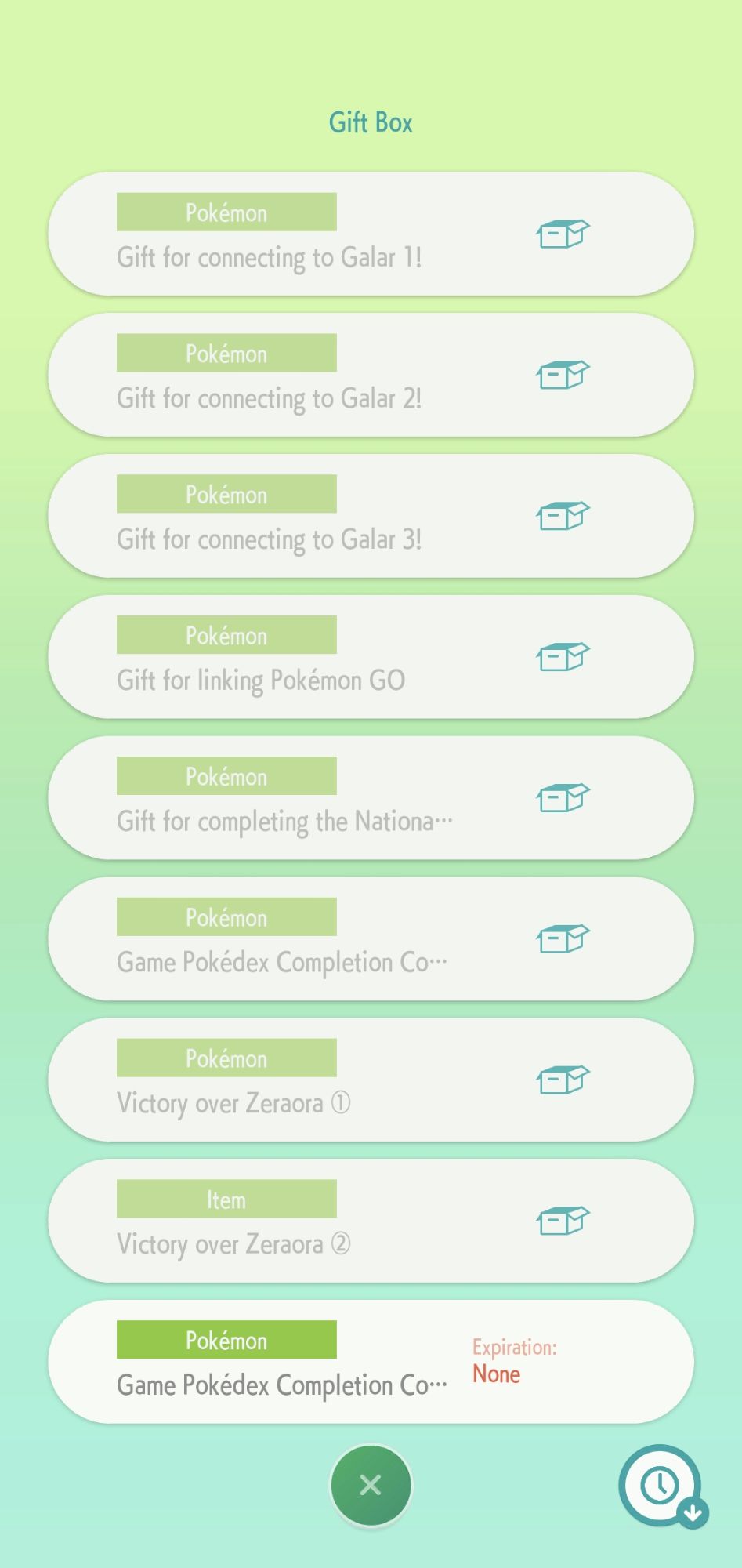The image size is (742, 1568).
Task: Close the Gift Box screen
Action: point(371,1484)
